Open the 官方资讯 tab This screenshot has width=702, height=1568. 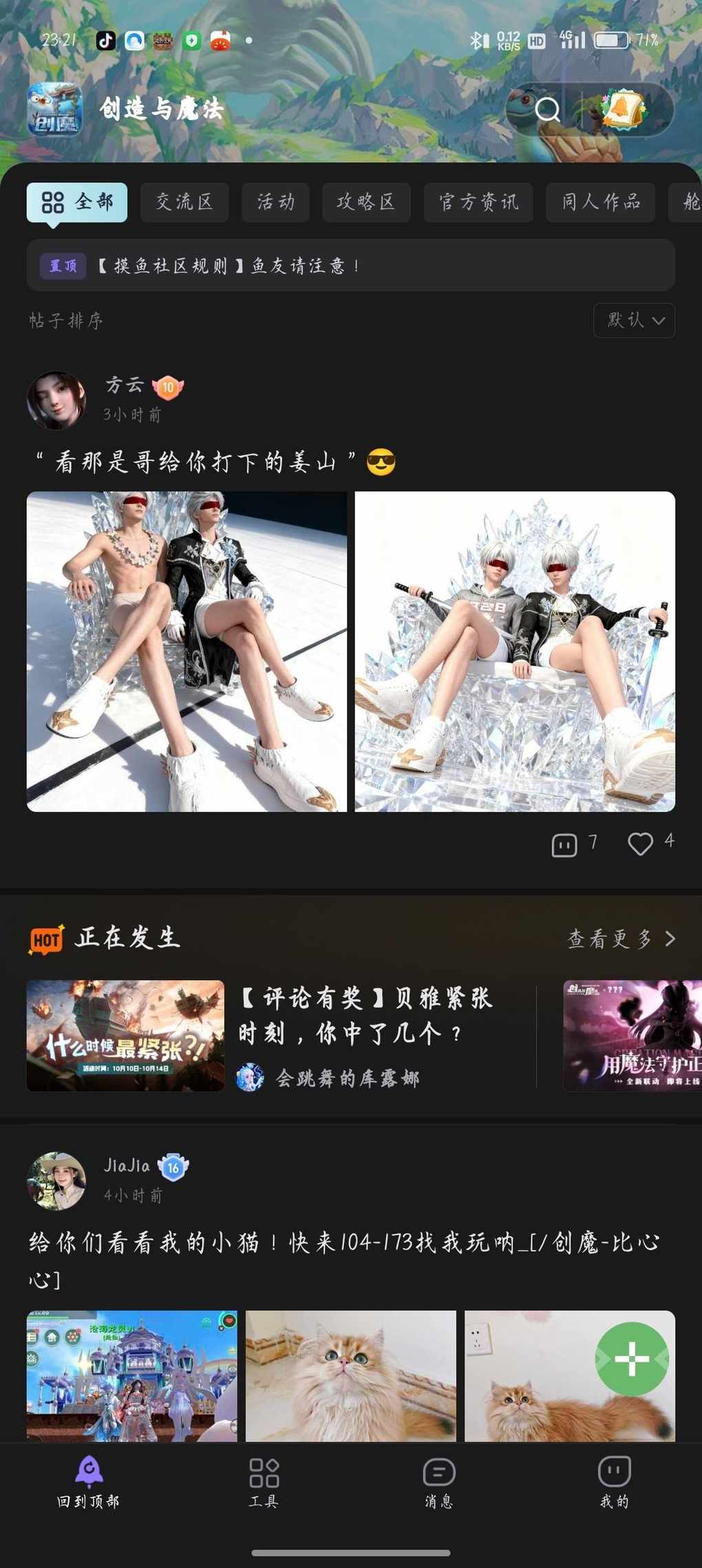pyautogui.click(x=478, y=202)
